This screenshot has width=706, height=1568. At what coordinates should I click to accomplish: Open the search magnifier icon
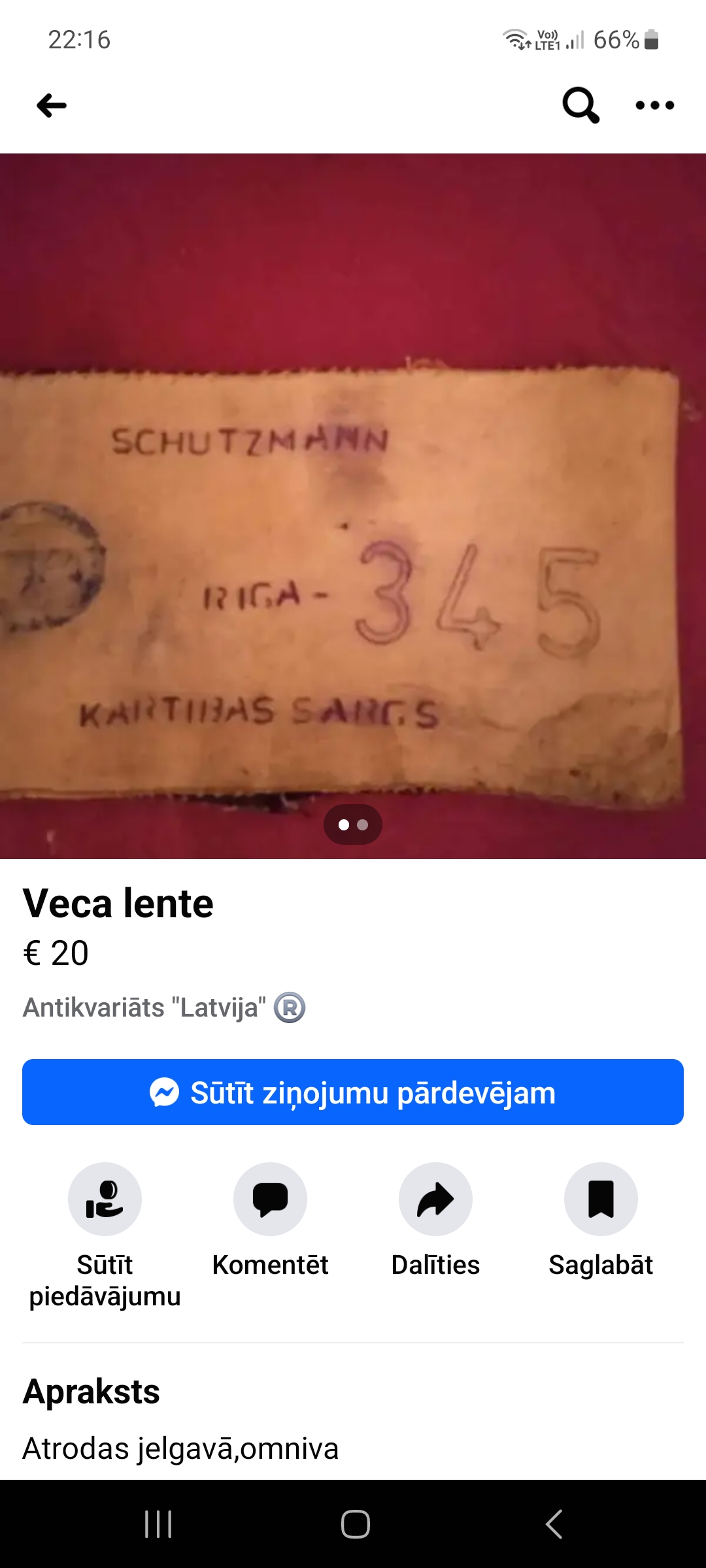(x=580, y=105)
